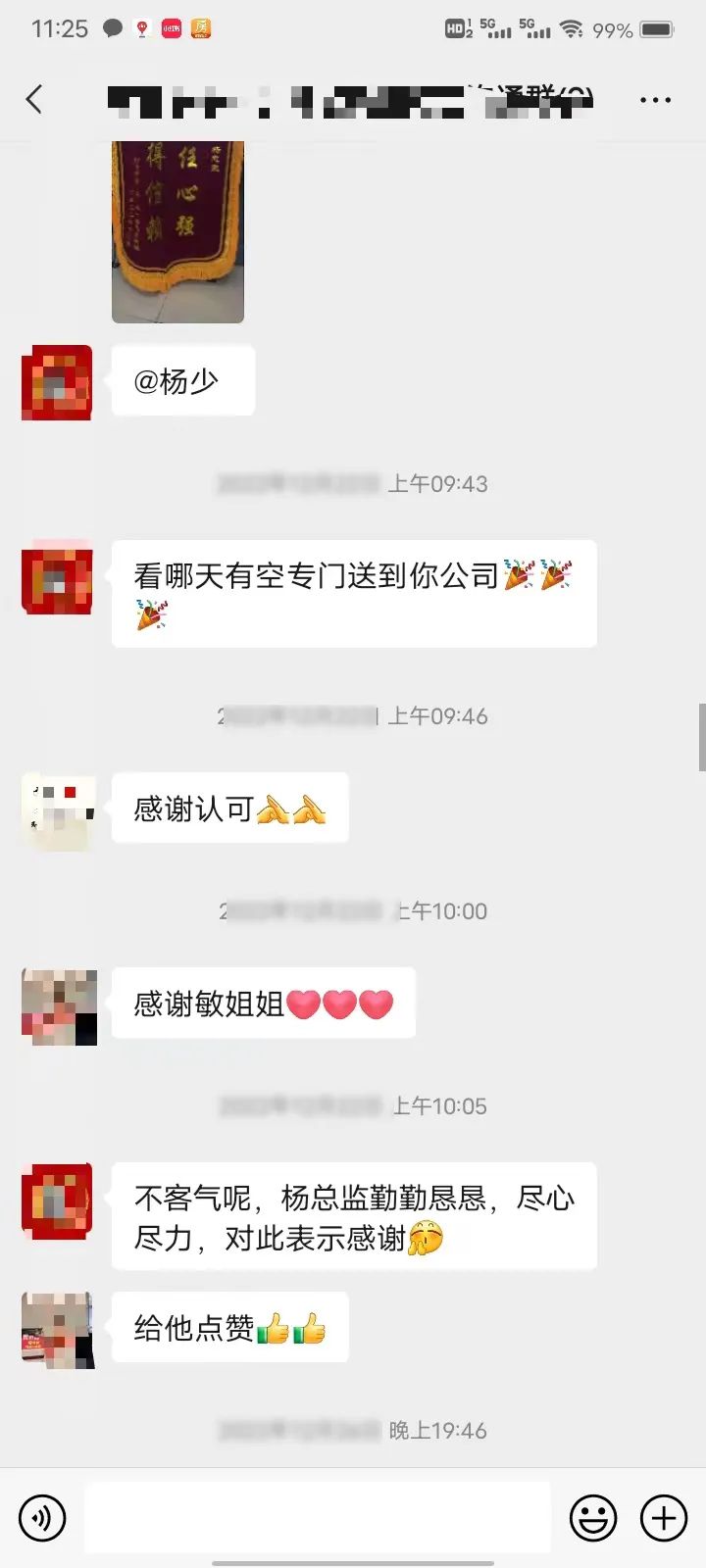Tap avatar of sender of 感谢认可
Screen dimensions: 706x1568
(x=59, y=809)
